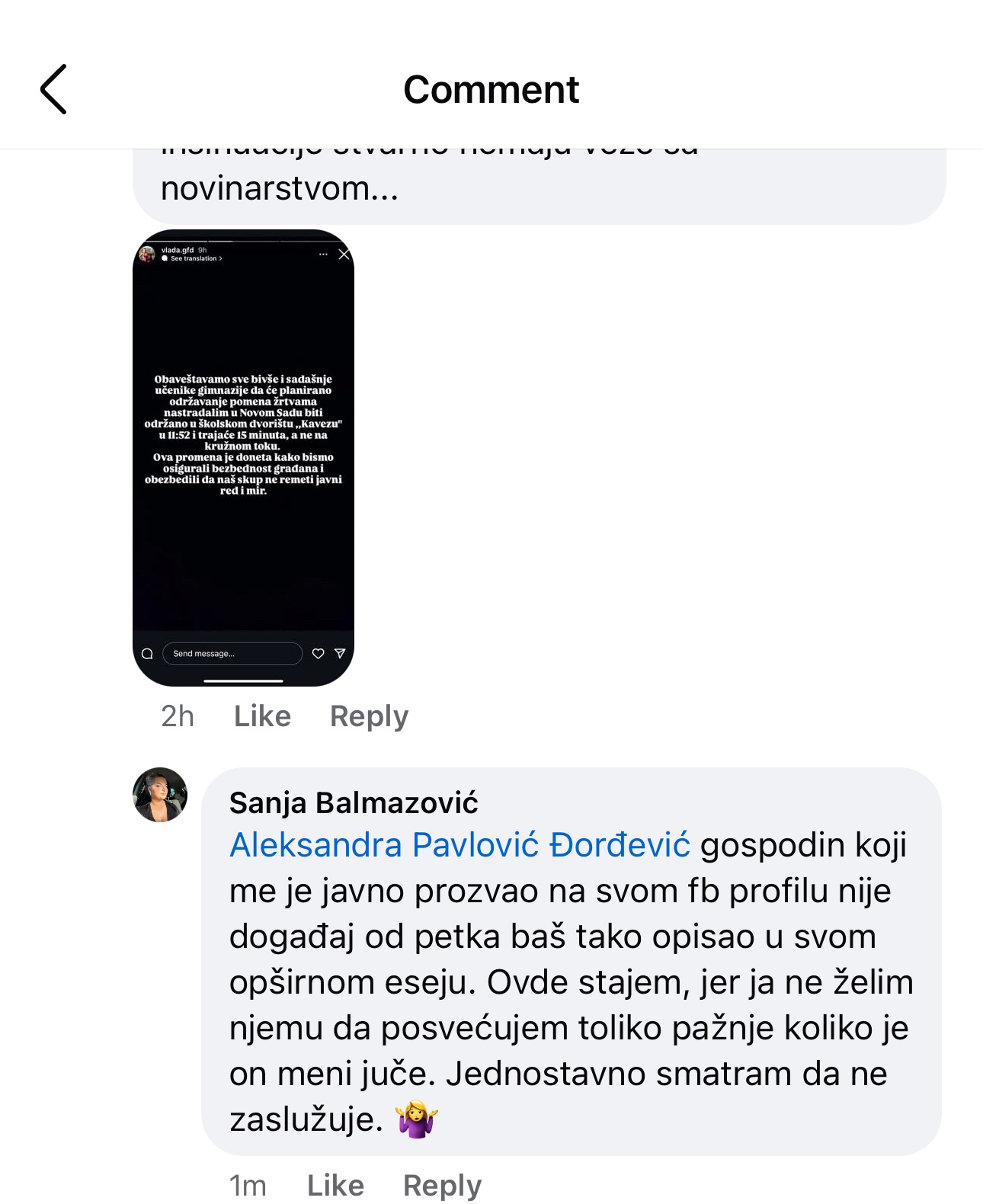Like the comment posted 2h ago
This screenshot has width=983, height=1204.
262,716
